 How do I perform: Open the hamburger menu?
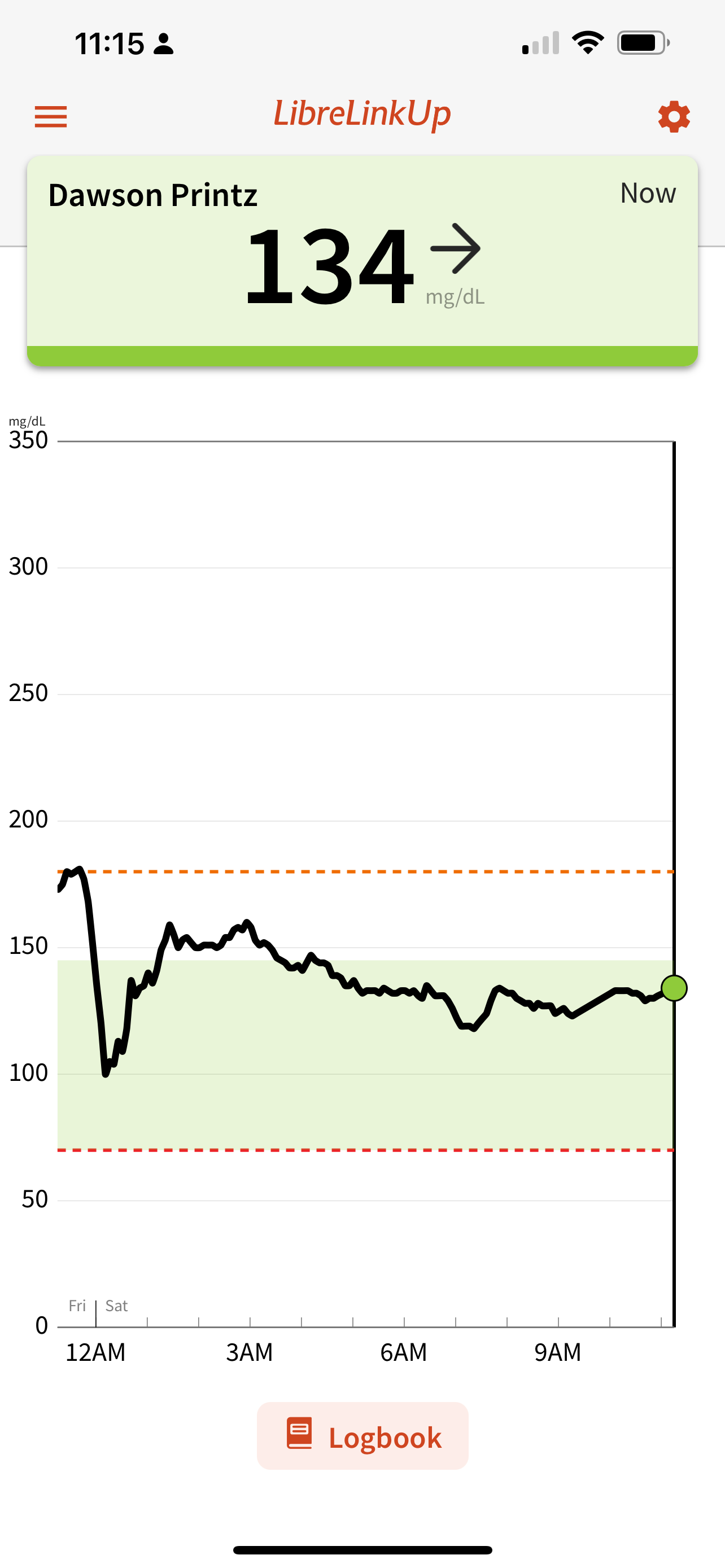(x=50, y=116)
